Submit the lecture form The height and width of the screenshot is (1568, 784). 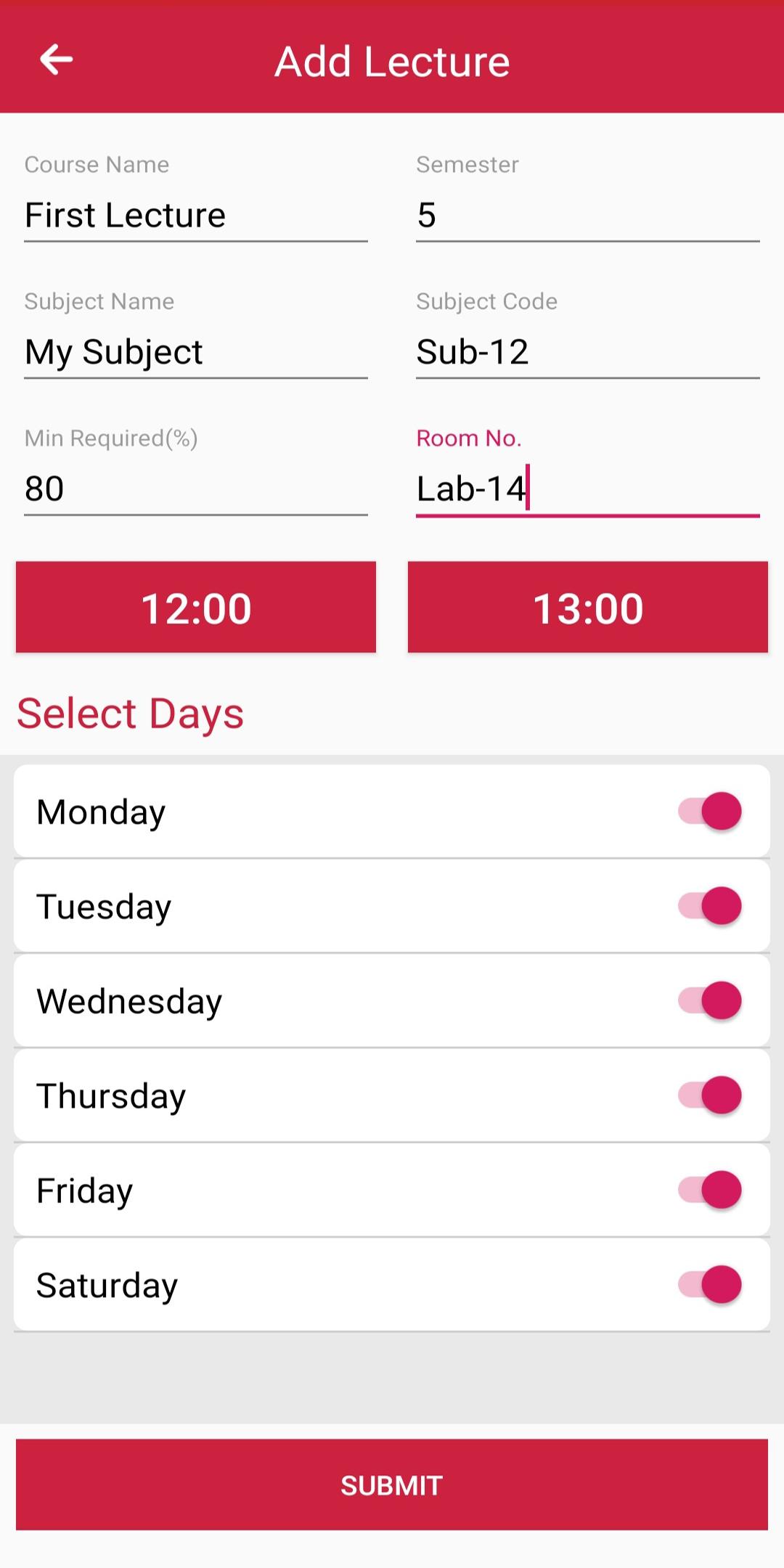coord(392,1485)
